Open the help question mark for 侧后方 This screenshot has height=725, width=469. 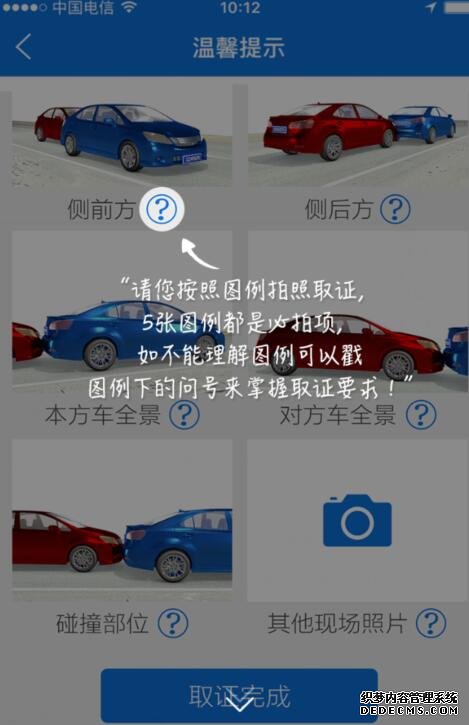395,209
